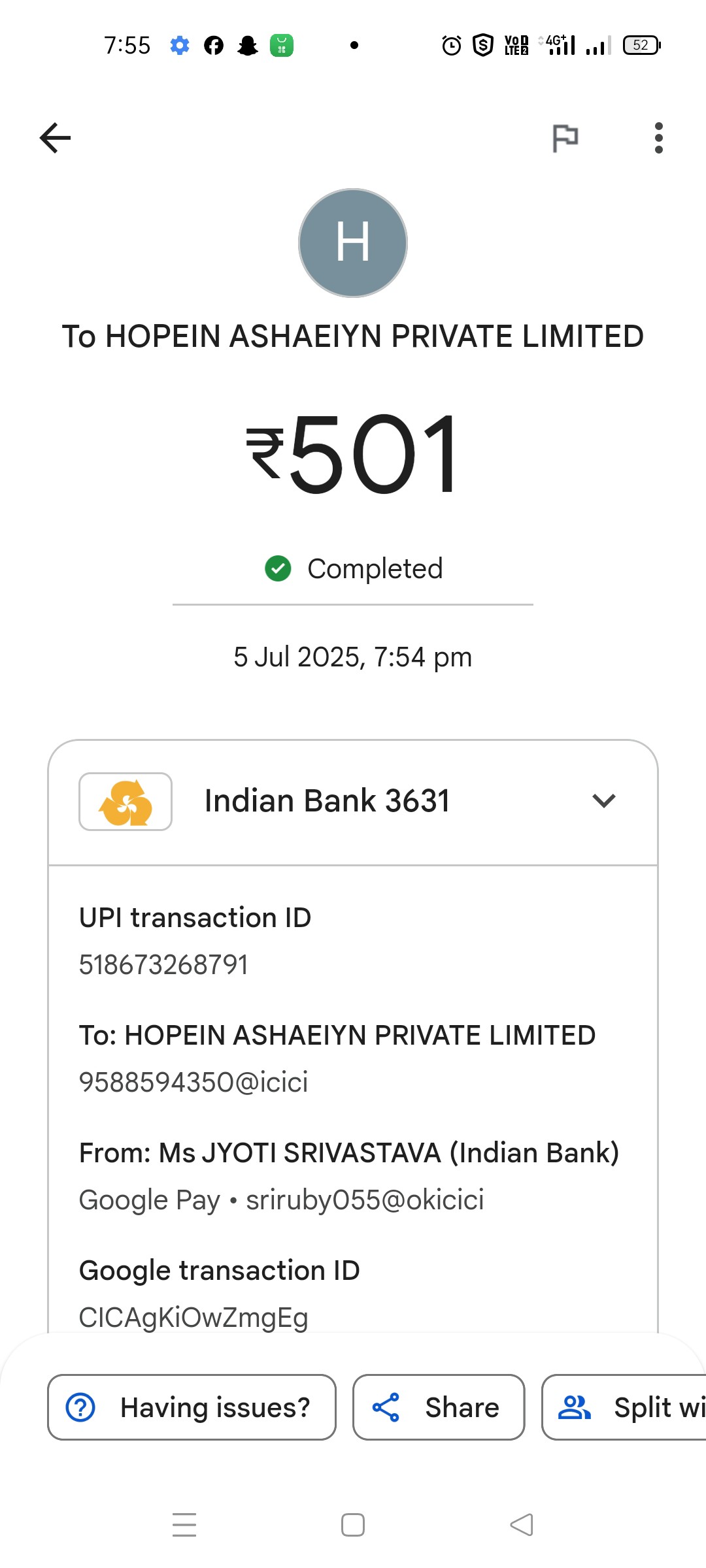The image size is (706, 1568).
Task: Open the recent apps view
Action: (x=184, y=1525)
